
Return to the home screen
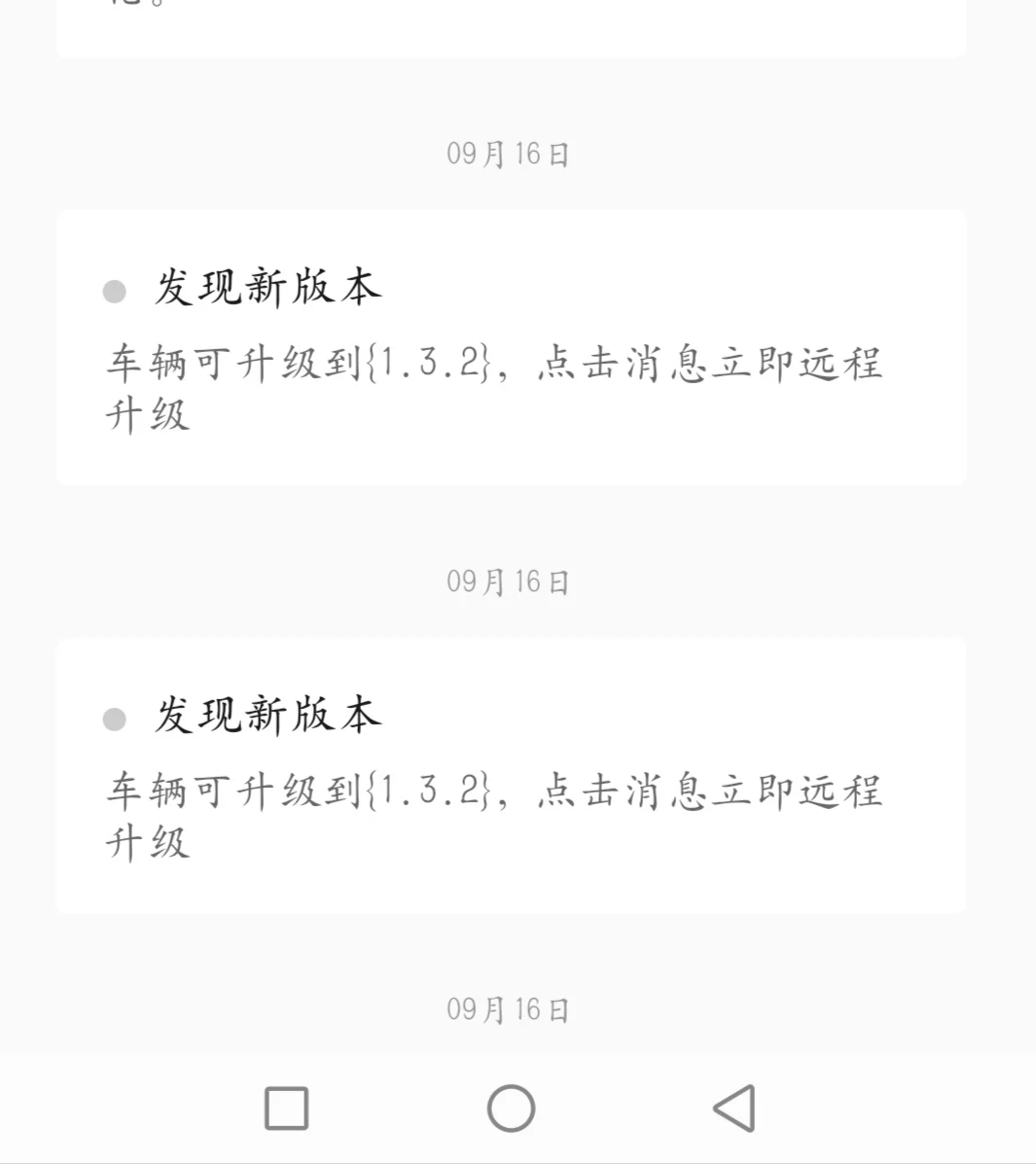click(x=511, y=1108)
